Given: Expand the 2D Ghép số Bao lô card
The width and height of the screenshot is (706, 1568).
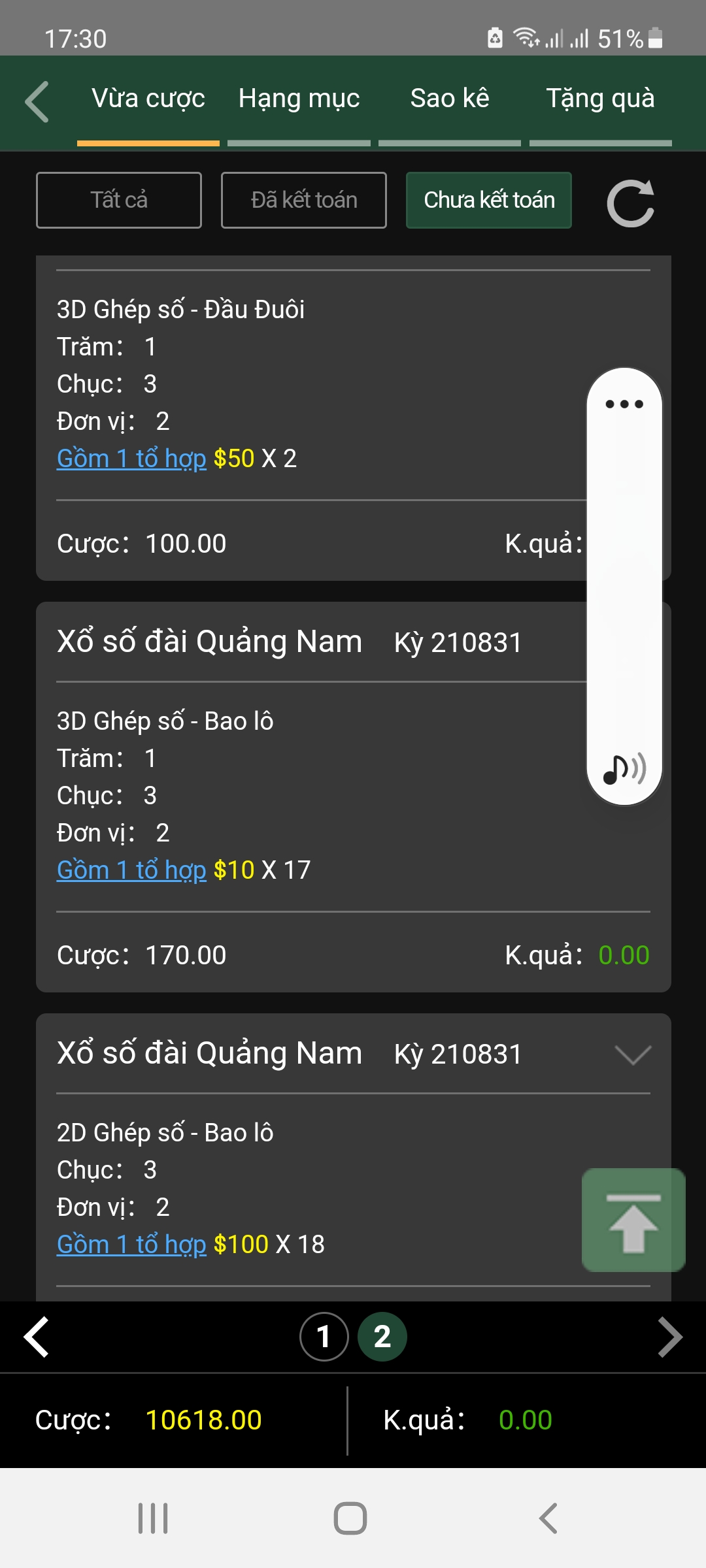Looking at the screenshot, I should pyautogui.click(x=633, y=1054).
